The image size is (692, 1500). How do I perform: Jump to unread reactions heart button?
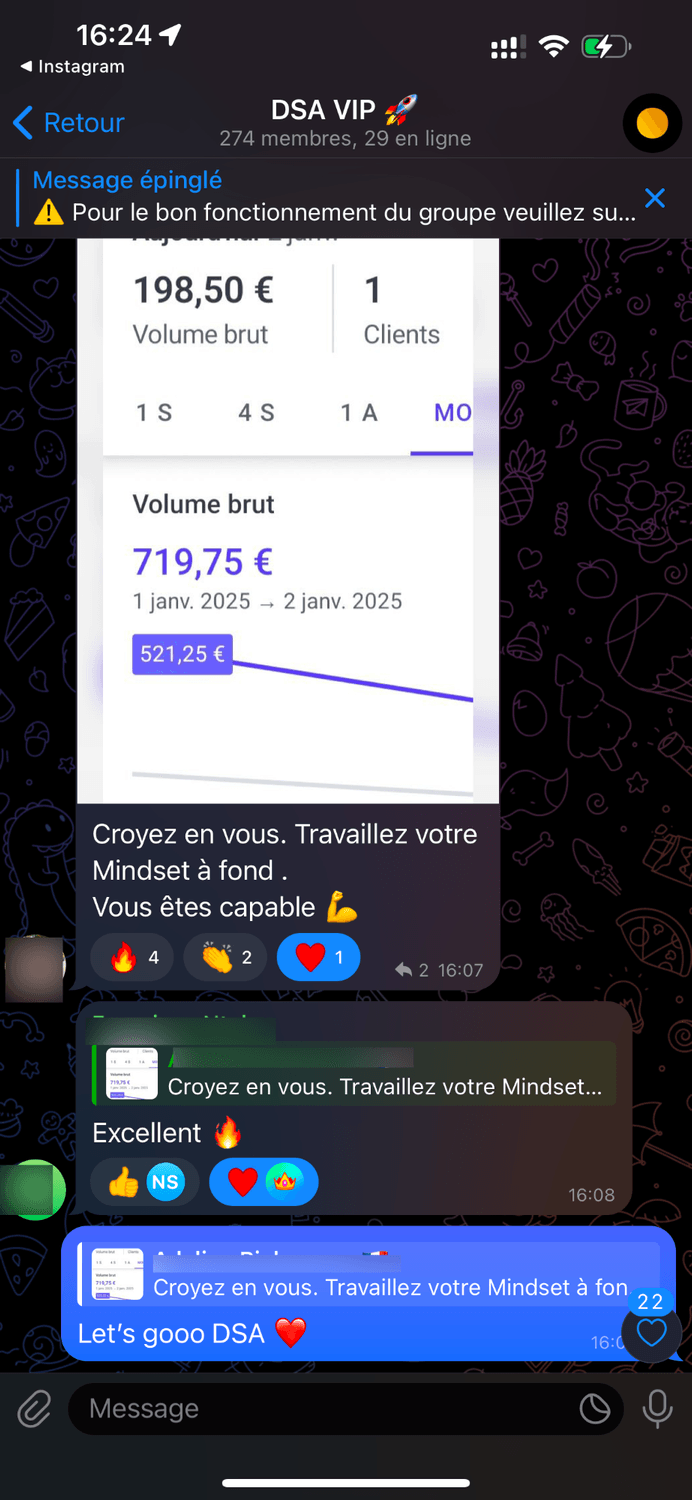tap(651, 1333)
